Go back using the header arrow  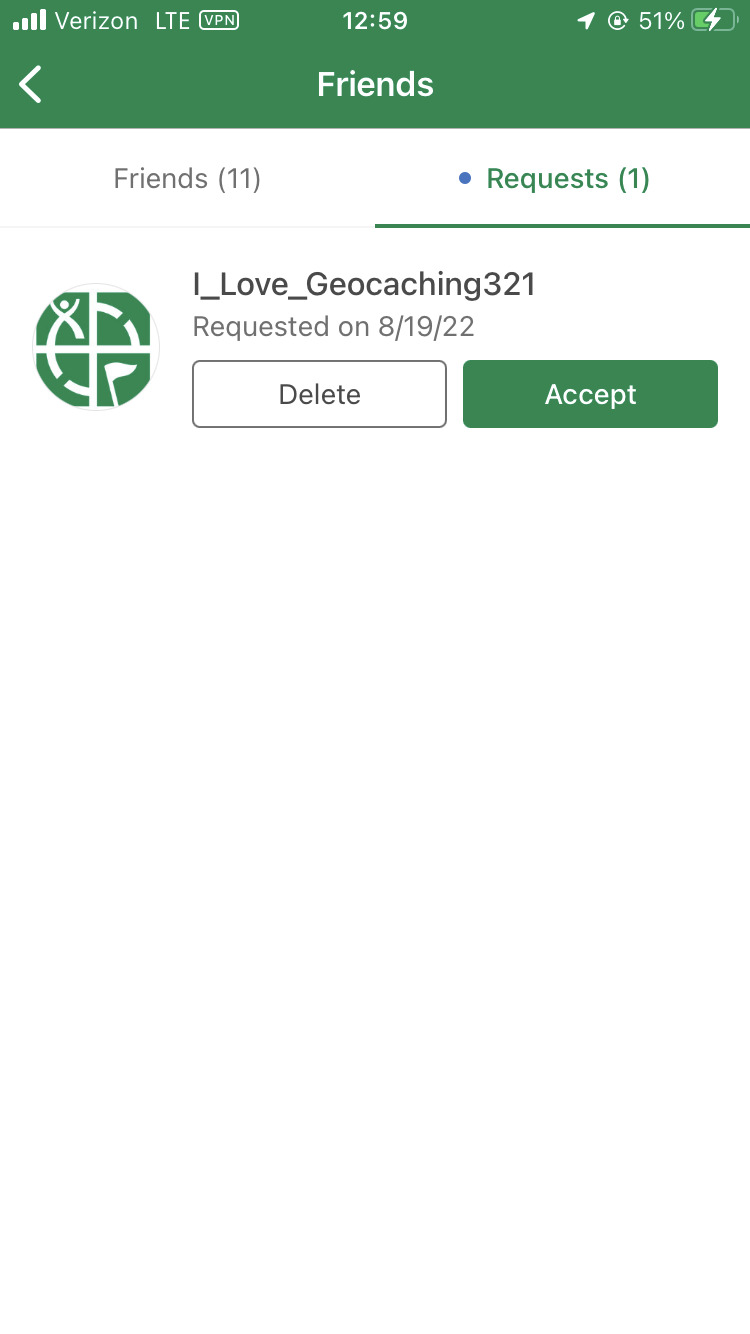[x=32, y=85]
